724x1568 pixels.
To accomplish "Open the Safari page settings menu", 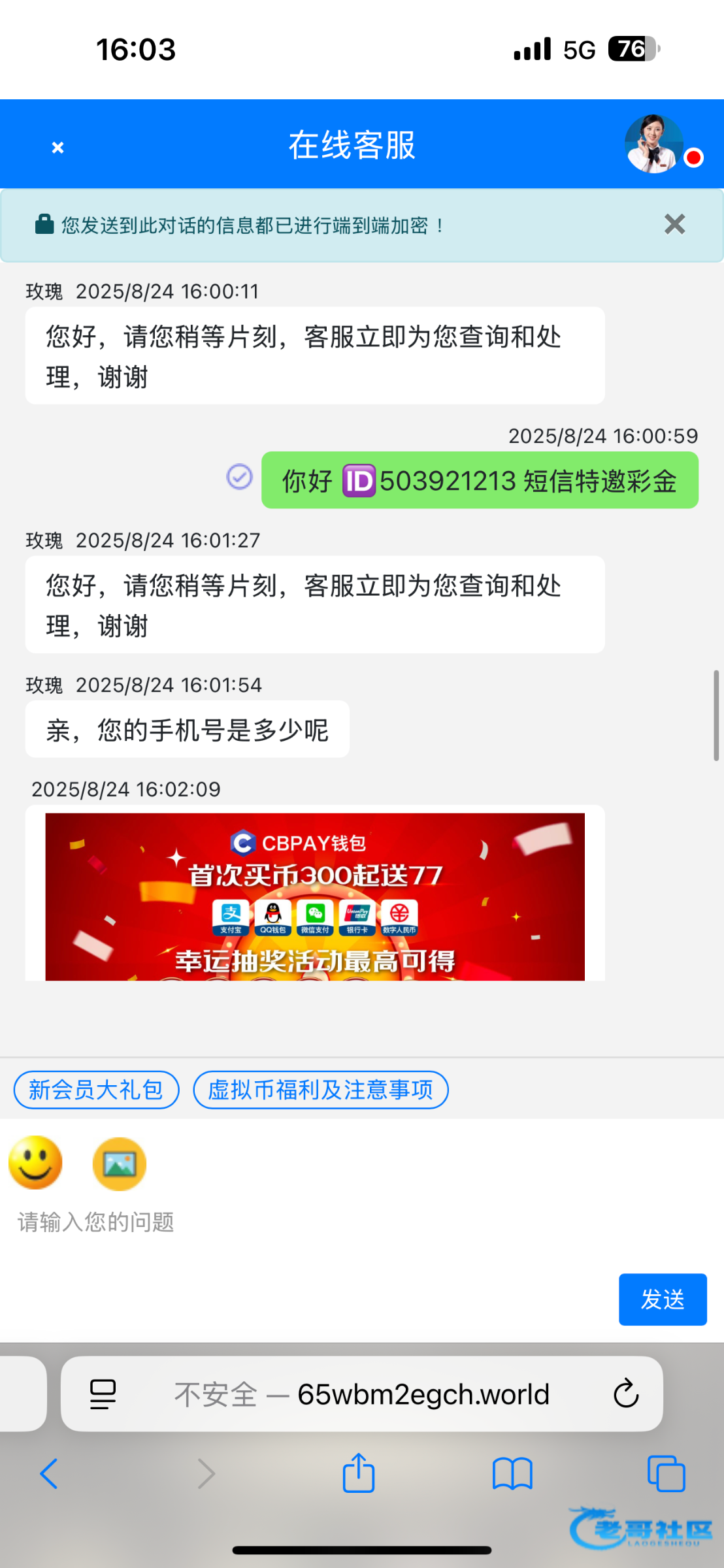I will point(103,1394).
